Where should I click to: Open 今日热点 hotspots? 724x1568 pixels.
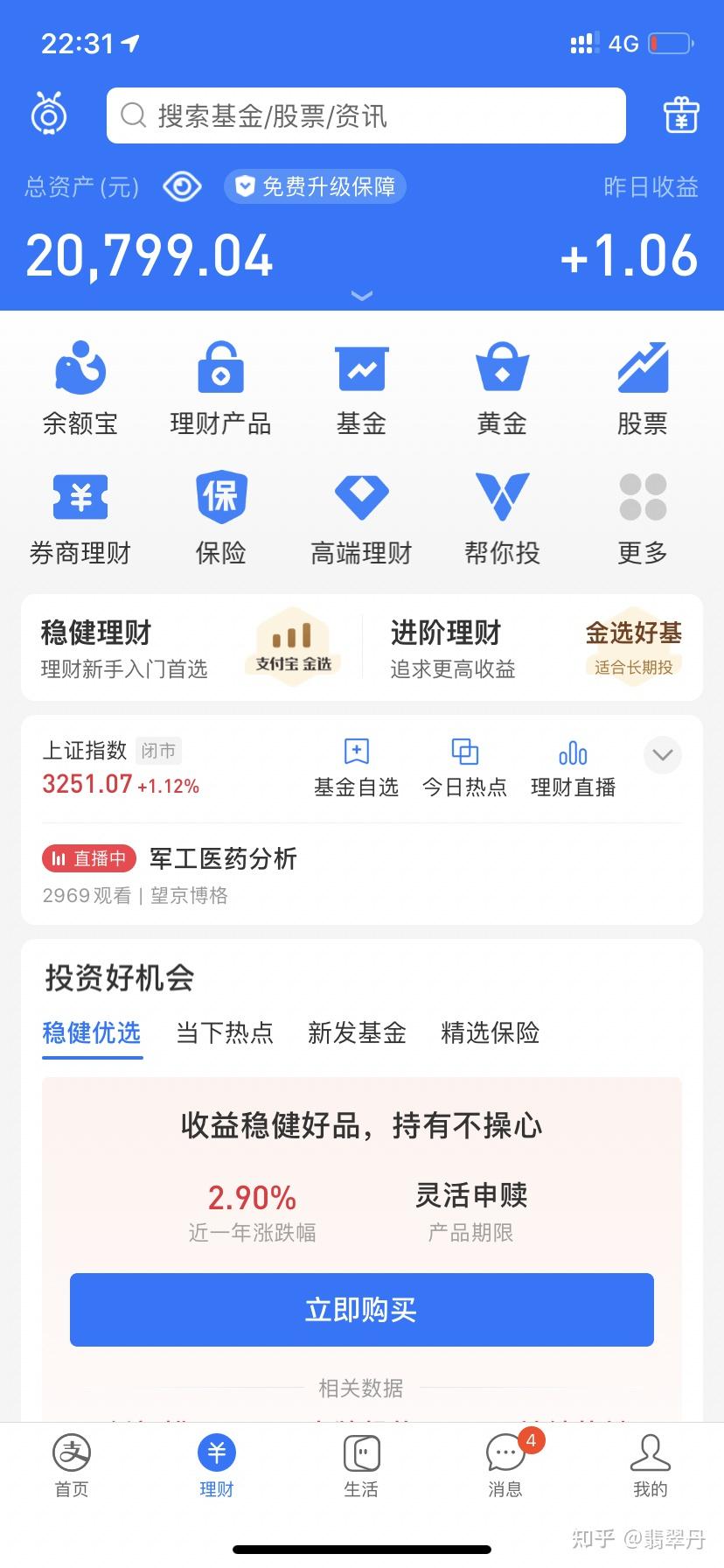tap(464, 766)
